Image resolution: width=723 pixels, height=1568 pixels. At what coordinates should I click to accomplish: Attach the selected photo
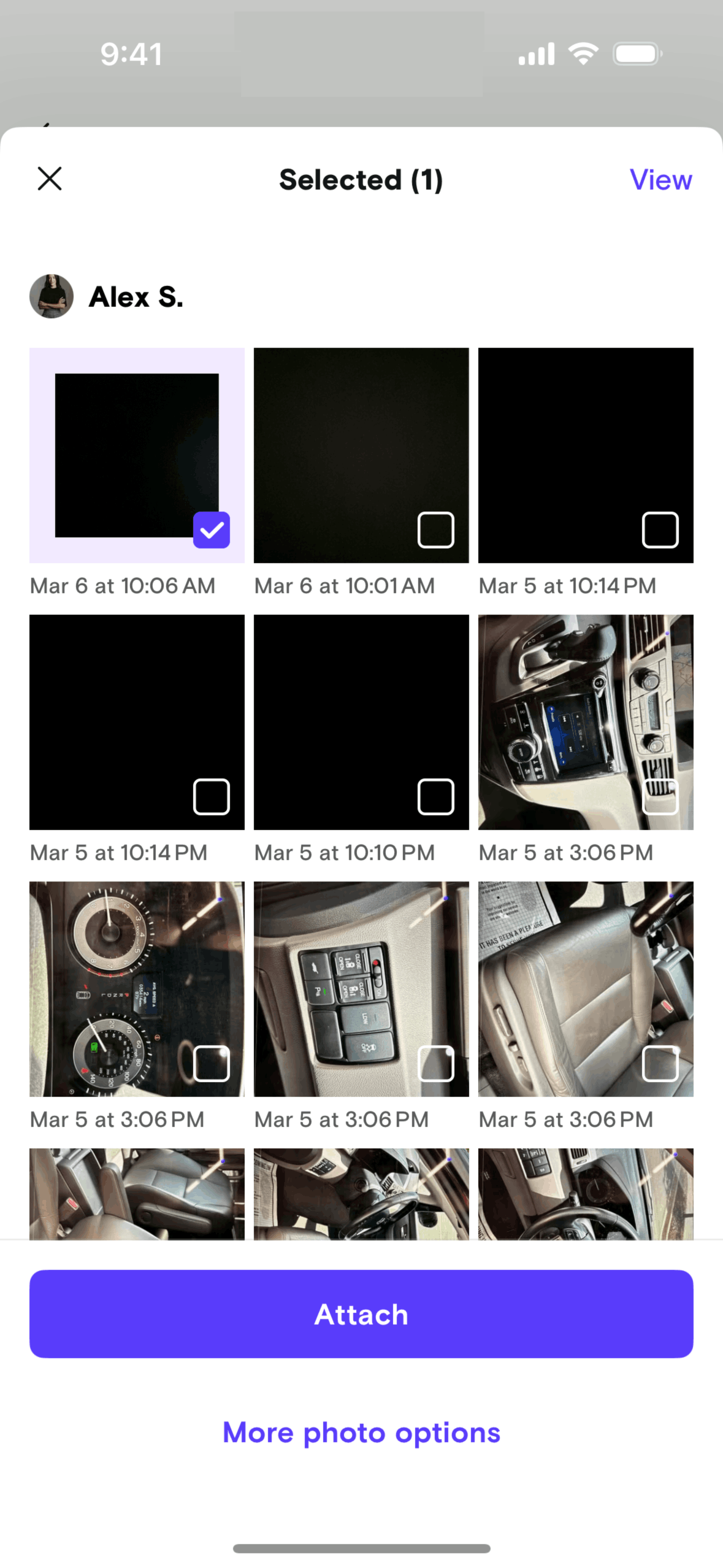361,1314
